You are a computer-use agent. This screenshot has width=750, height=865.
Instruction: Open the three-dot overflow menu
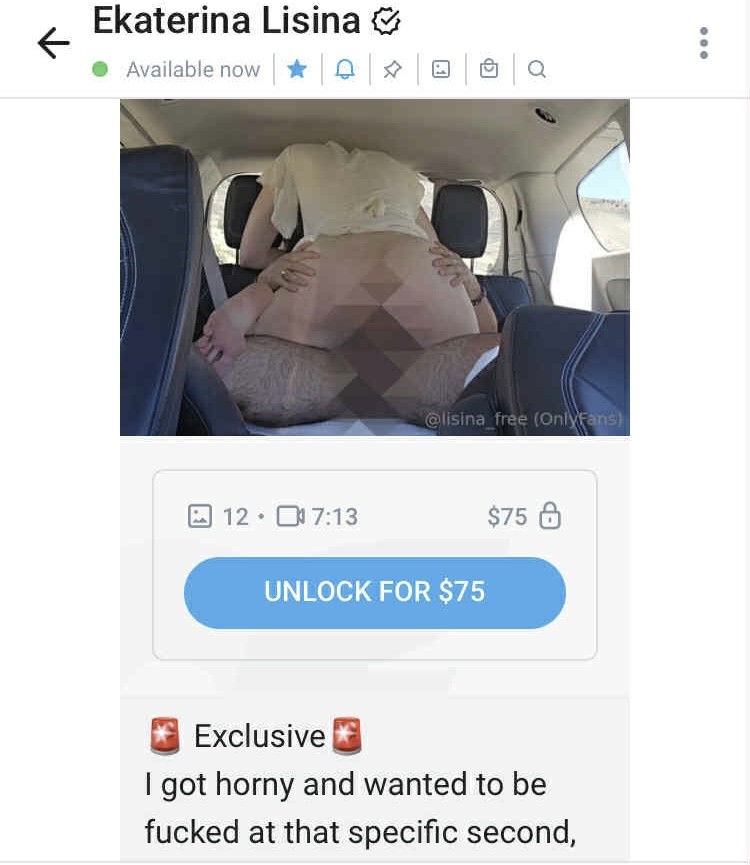(704, 43)
